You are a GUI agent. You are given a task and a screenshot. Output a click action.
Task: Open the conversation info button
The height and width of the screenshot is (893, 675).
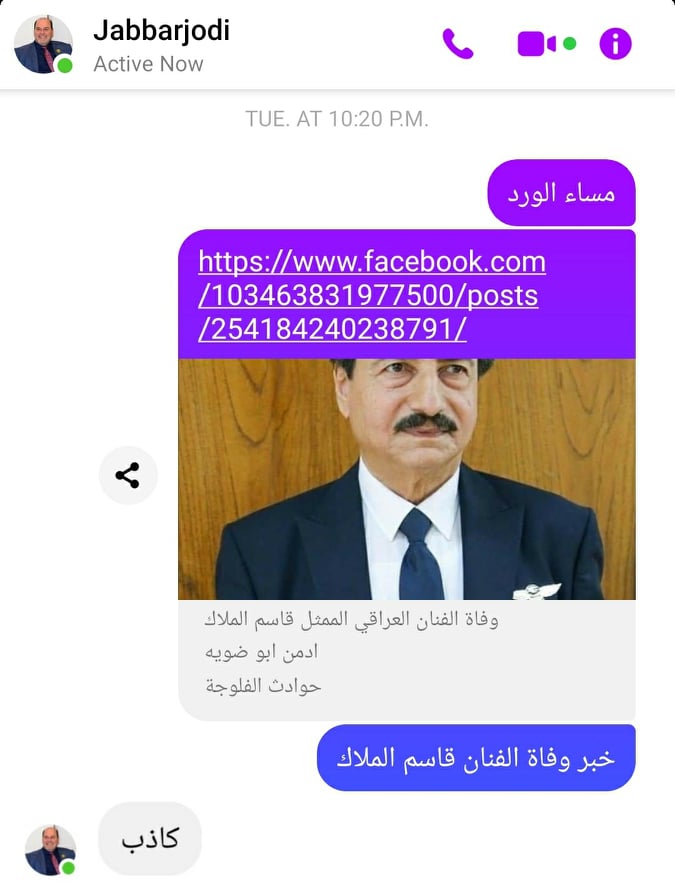coord(616,44)
